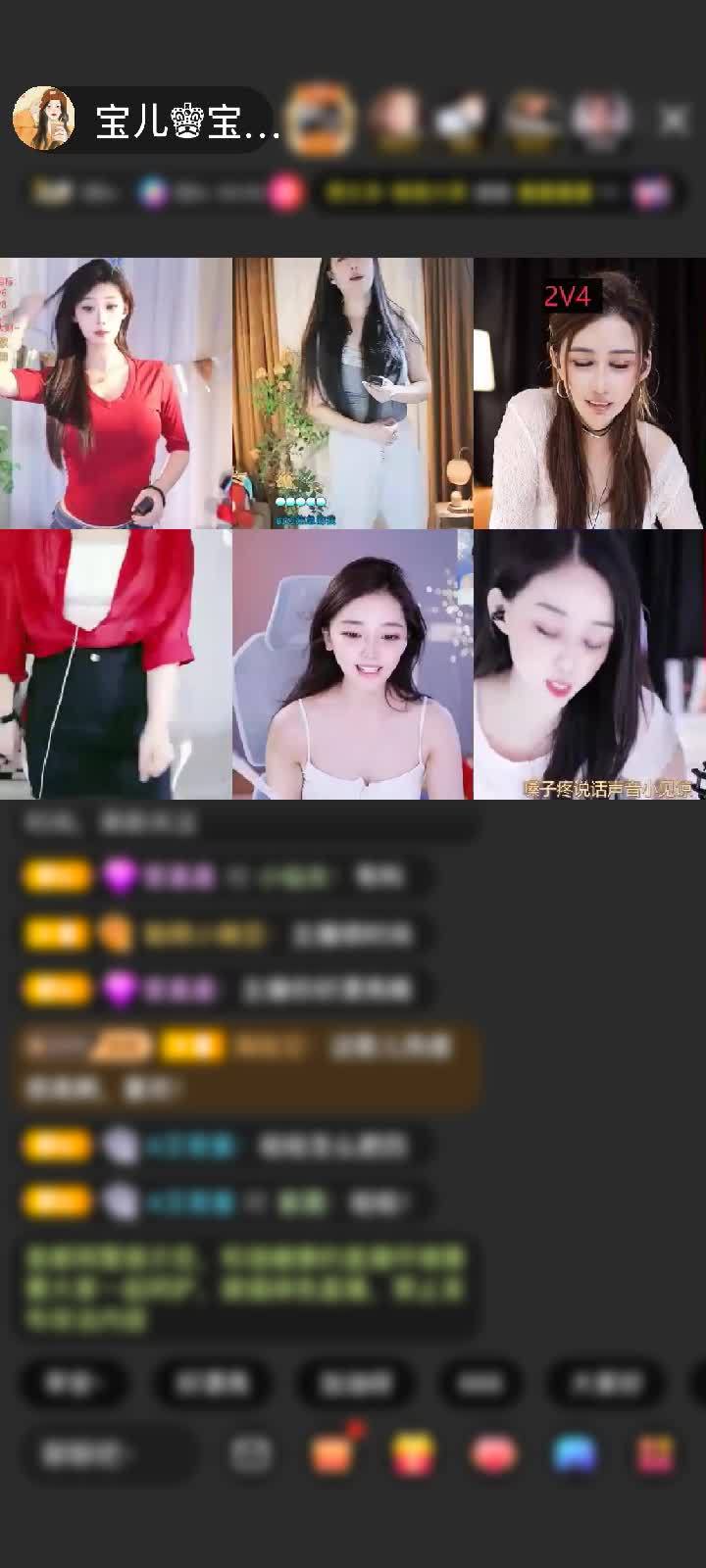This screenshot has height=1568, width=706.
Task: Open the blue icon in bottom bar
Action: click(575, 1454)
